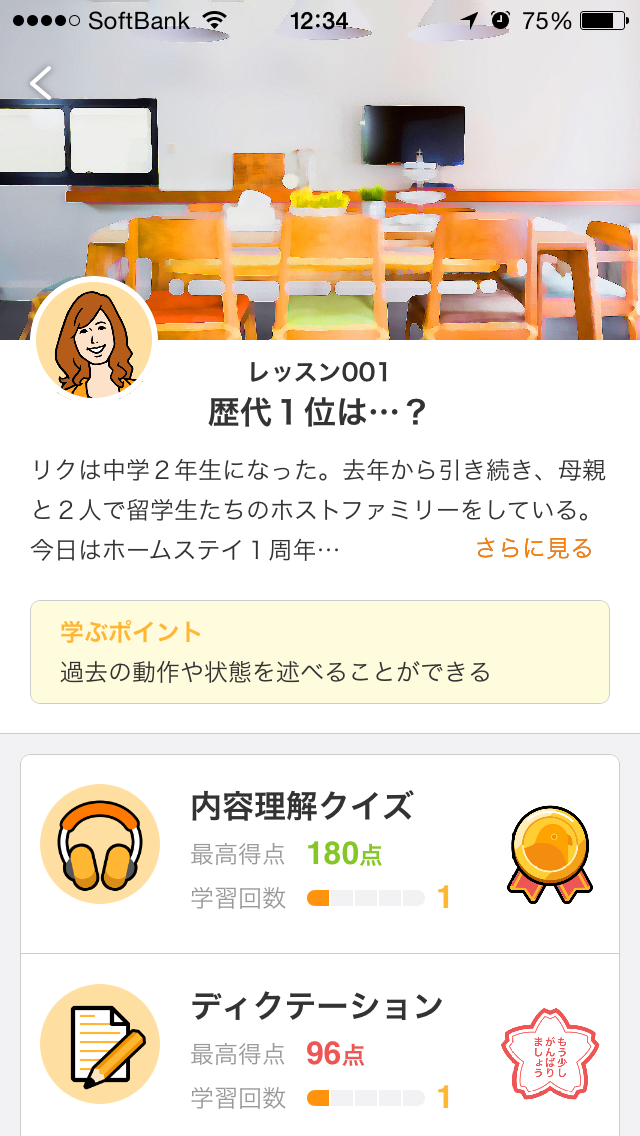
Task: Expand the description with さらに見る
Action: (x=533, y=548)
